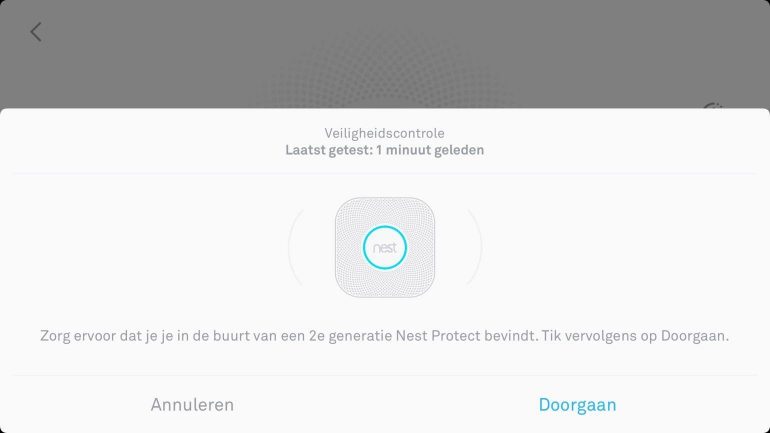The image size is (770, 433).
Task: Cancel the check with Annuleren
Action: [192, 405]
